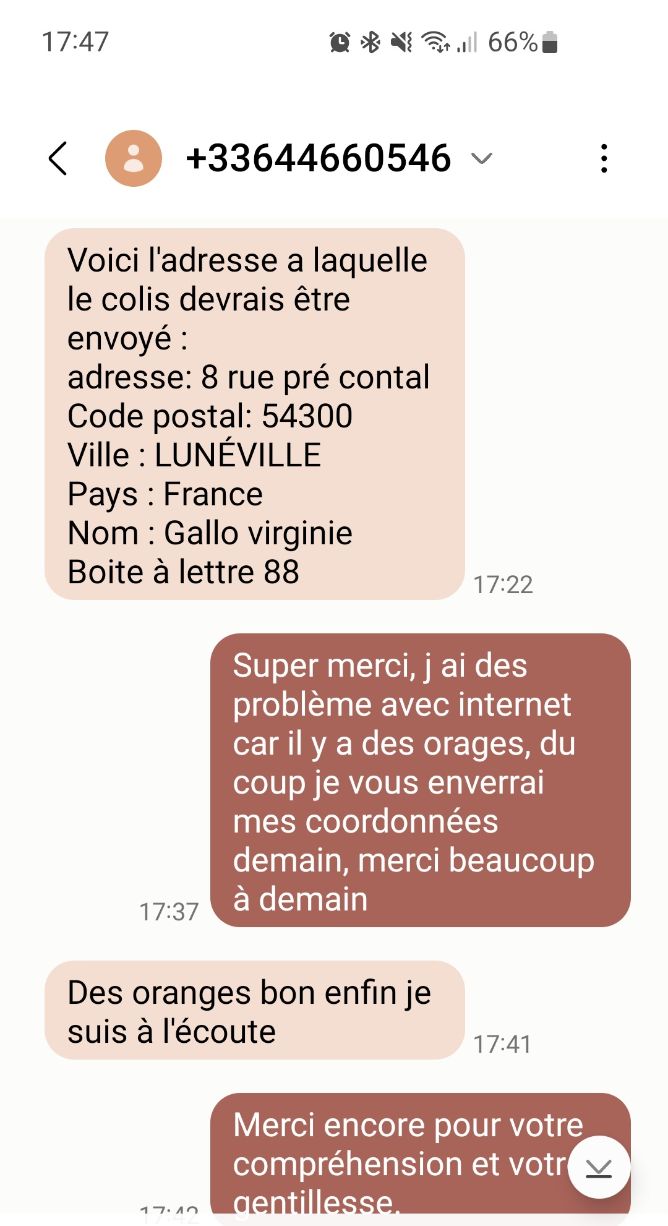Open the three-dot overflow menu

click(604, 159)
